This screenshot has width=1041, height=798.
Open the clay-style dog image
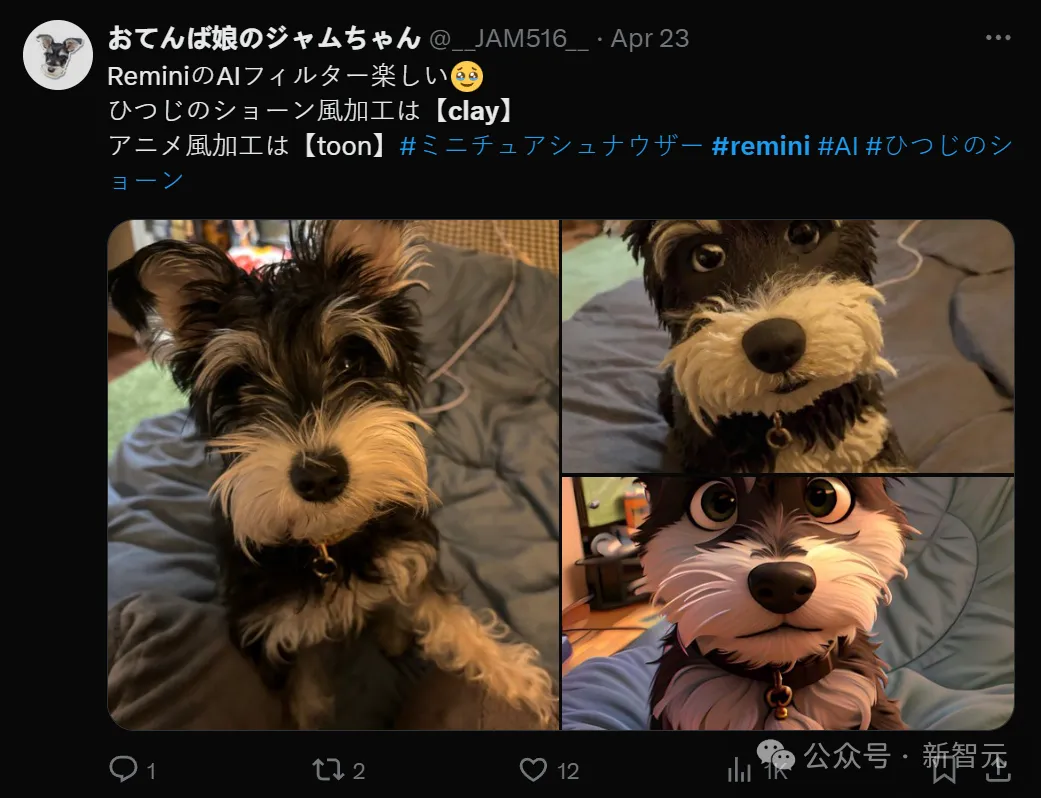click(787, 346)
